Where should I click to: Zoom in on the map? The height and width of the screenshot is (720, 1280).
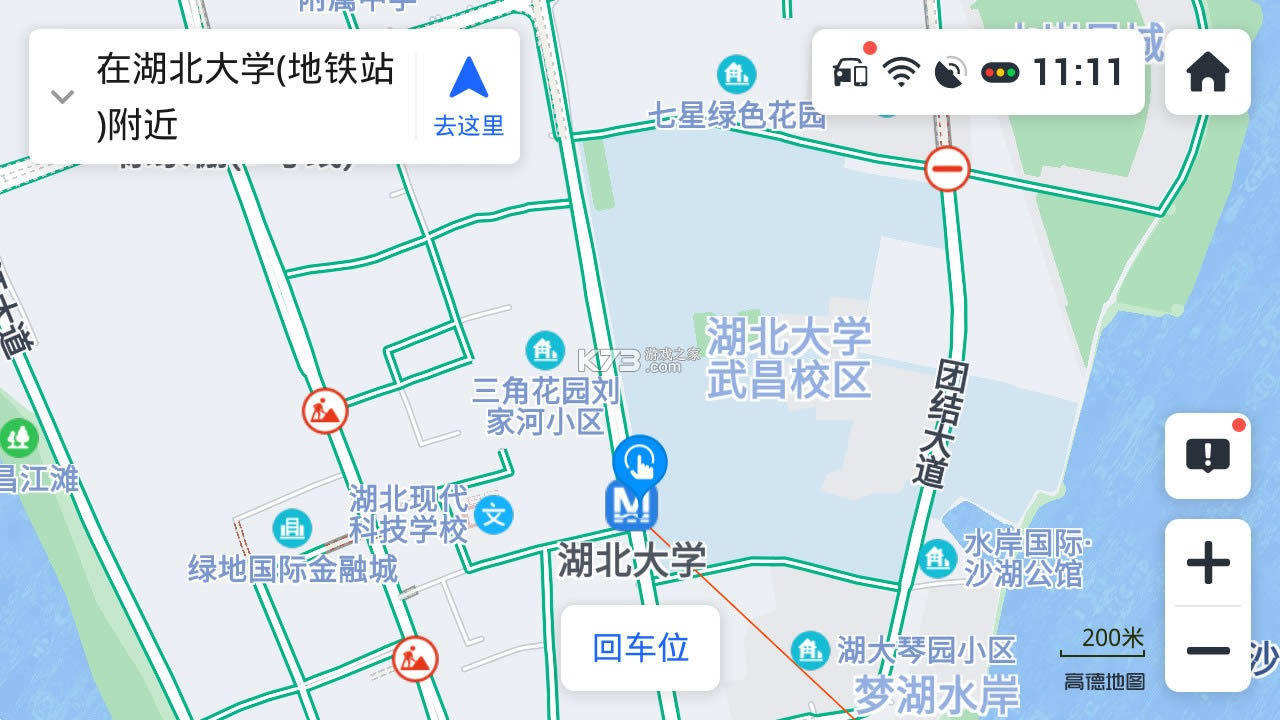pos(1208,564)
